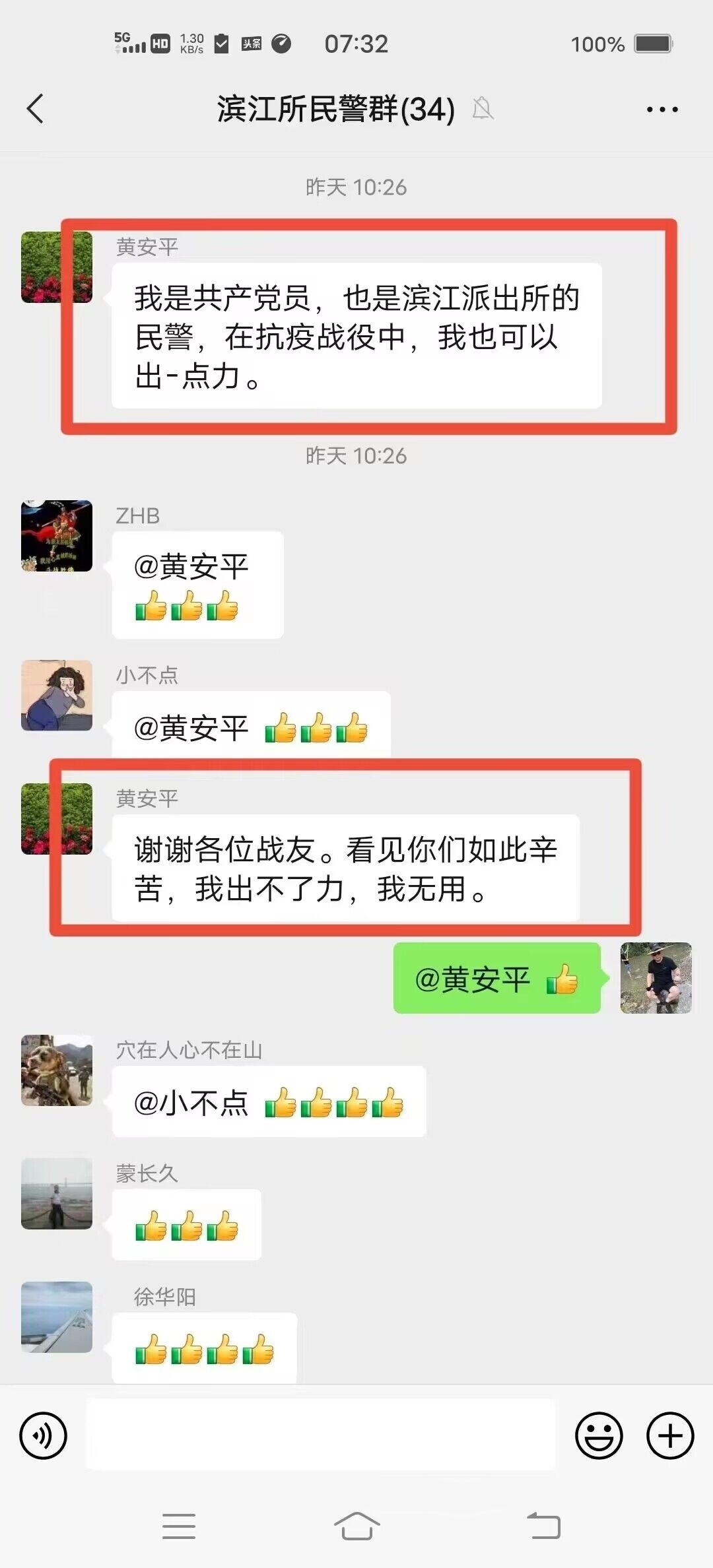The image size is (713, 1568).
Task: View ZHB's profile avatar
Action: 57,536
